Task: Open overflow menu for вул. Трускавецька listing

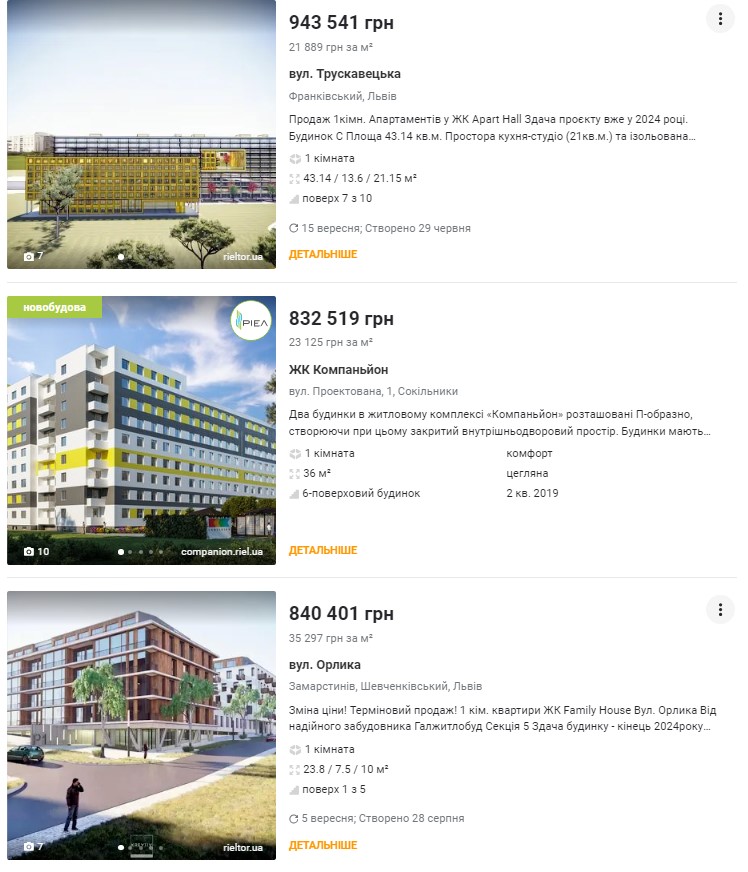Action: (720, 19)
